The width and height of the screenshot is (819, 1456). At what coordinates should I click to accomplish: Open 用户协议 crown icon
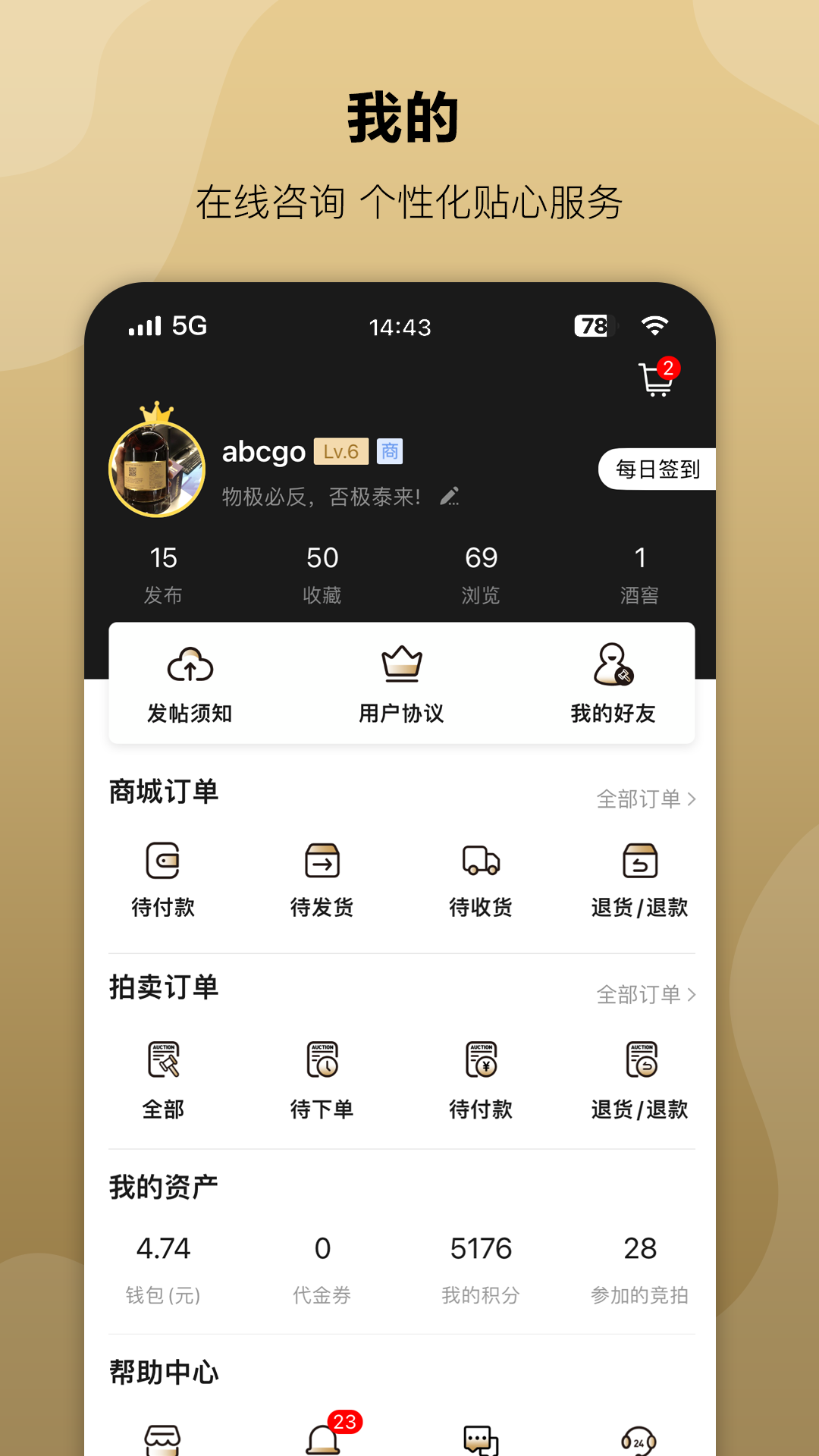pos(401,666)
